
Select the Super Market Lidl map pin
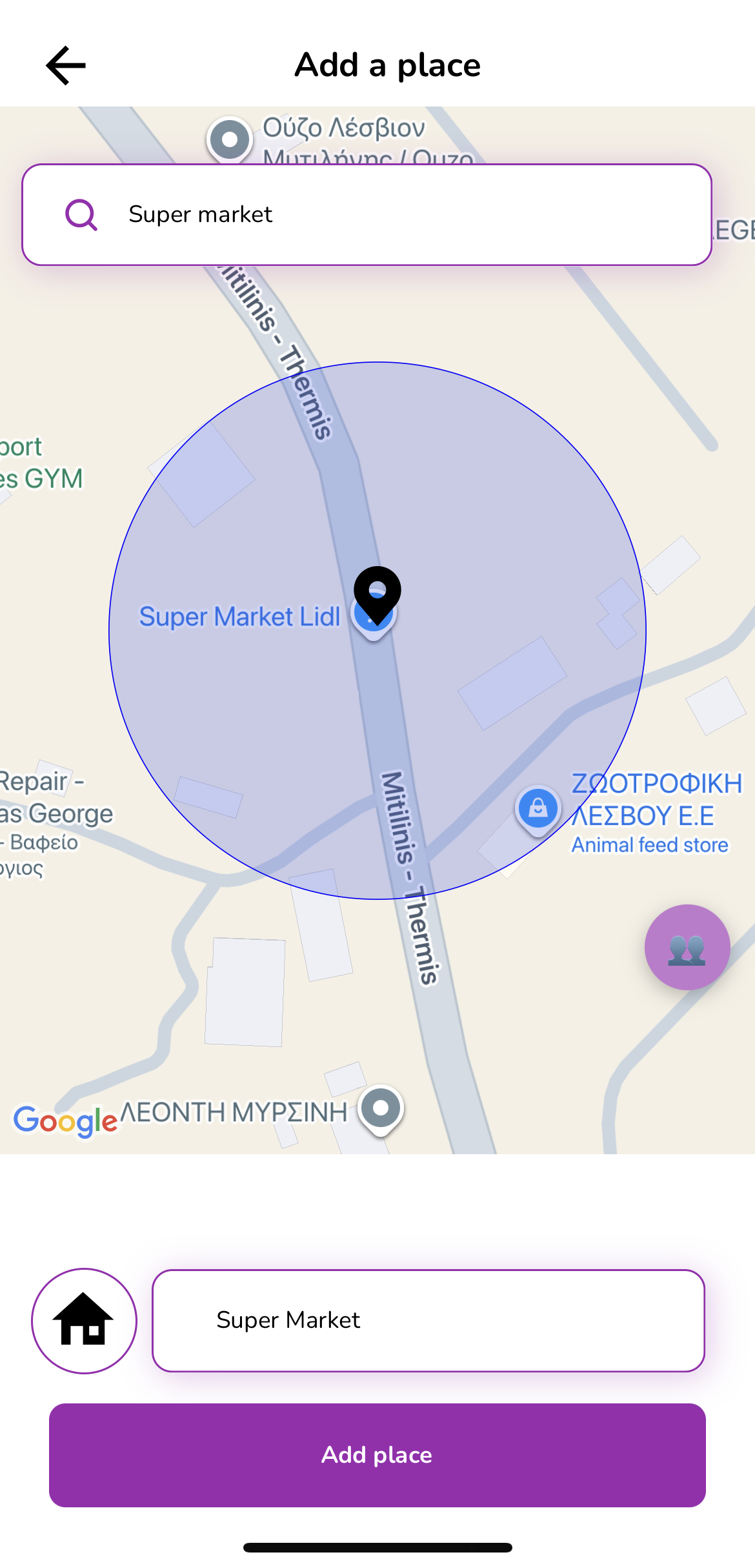click(x=374, y=616)
